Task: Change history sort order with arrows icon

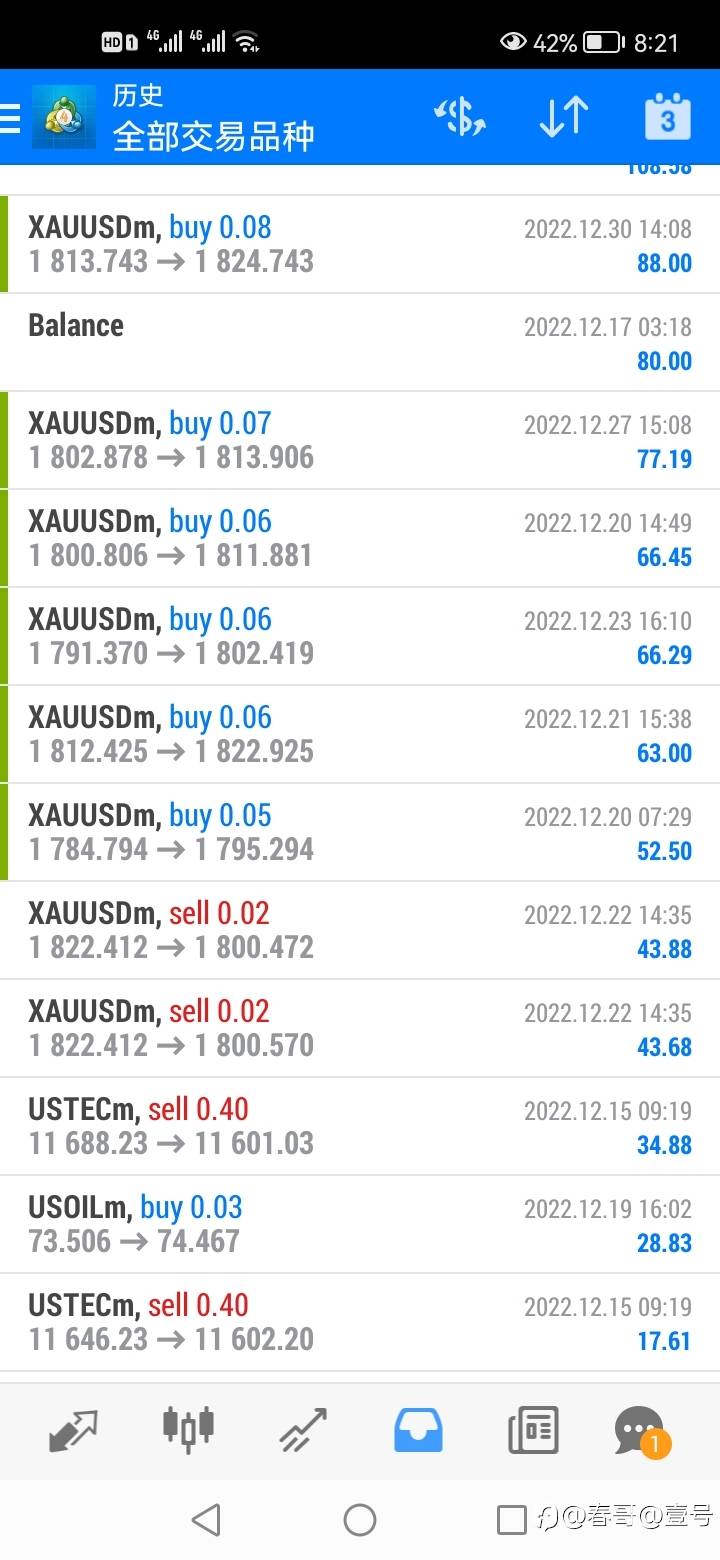Action: click(x=564, y=118)
